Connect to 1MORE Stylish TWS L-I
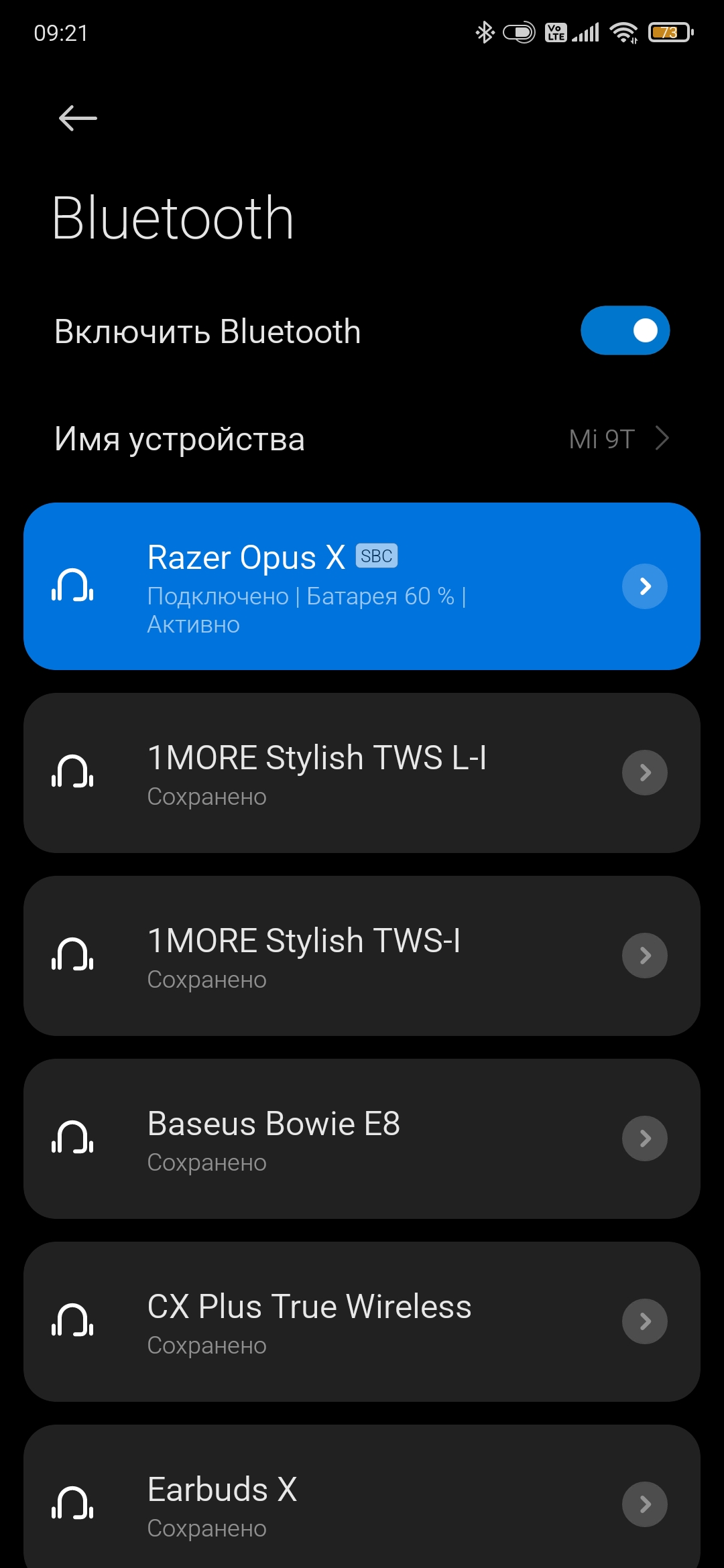 tap(322, 773)
